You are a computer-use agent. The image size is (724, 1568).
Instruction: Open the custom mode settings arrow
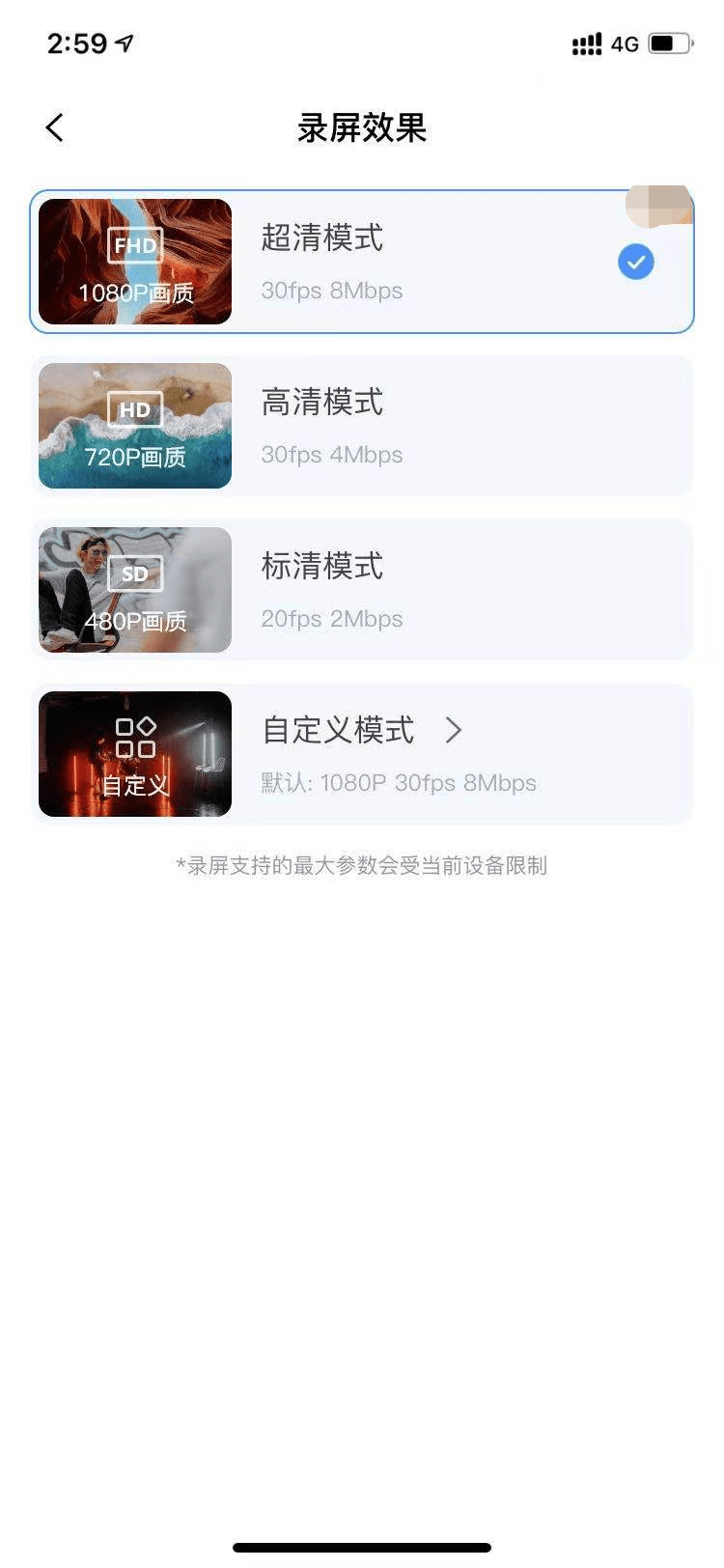pos(454,731)
